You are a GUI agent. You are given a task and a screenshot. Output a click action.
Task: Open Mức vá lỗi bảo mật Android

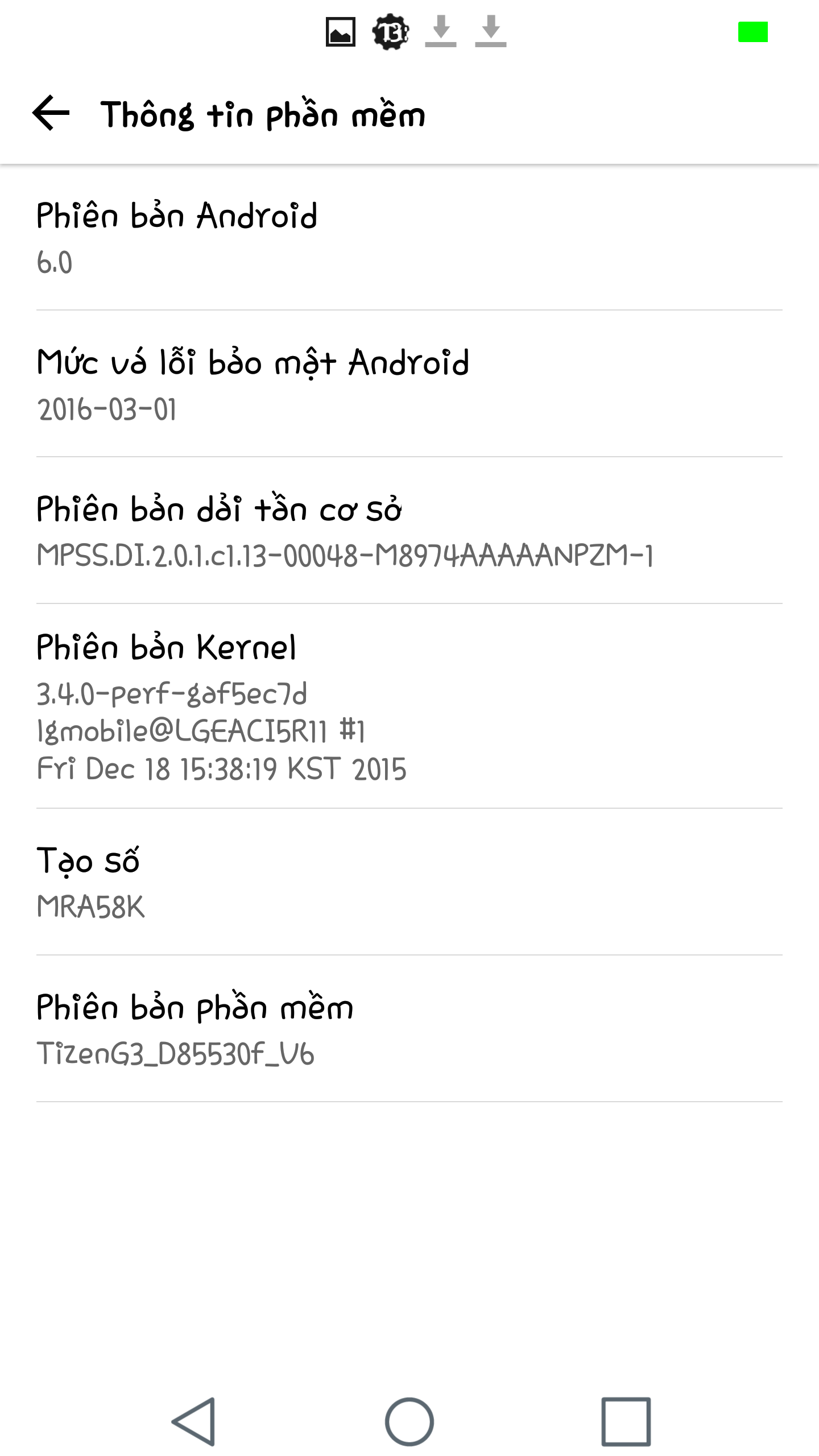[409, 384]
